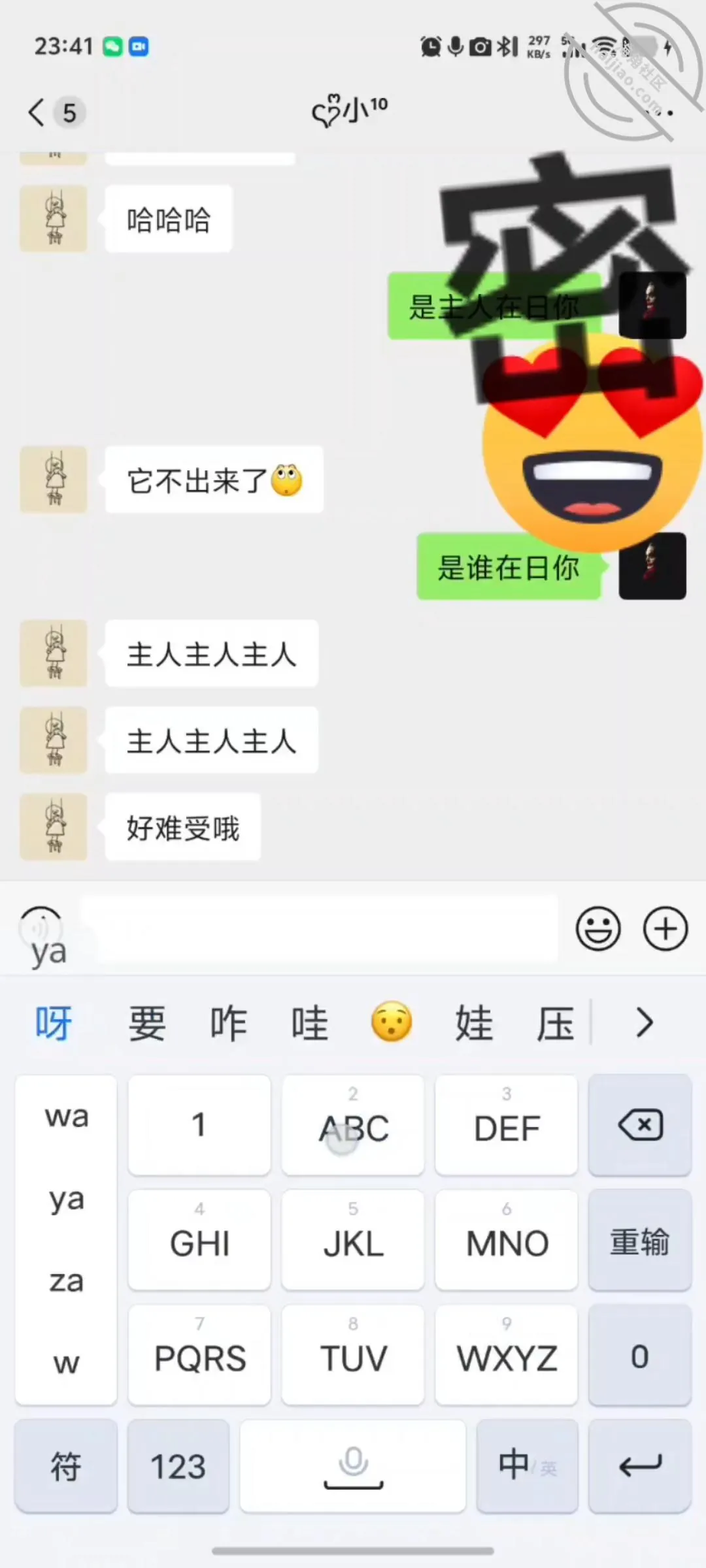Open the plus attachment menu
This screenshot has height=1568, width=706.
[665, 928]
